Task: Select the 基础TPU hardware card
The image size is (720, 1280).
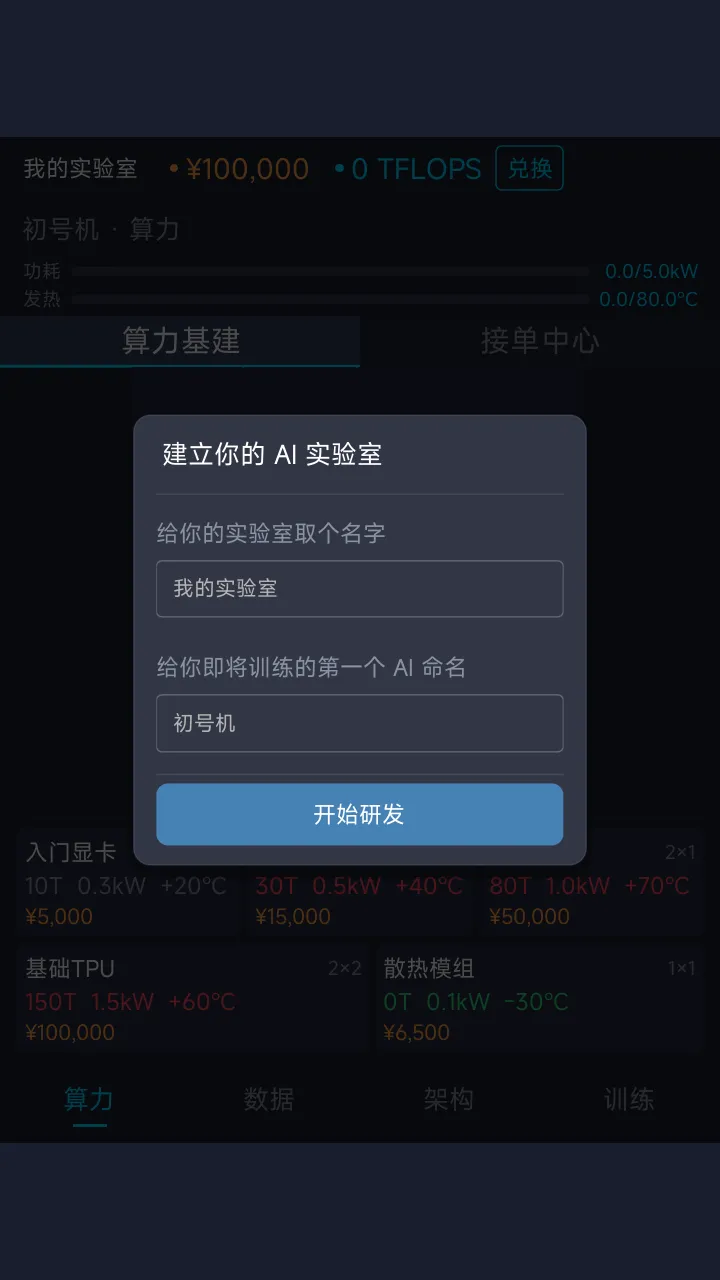Action: coord(192,999)
